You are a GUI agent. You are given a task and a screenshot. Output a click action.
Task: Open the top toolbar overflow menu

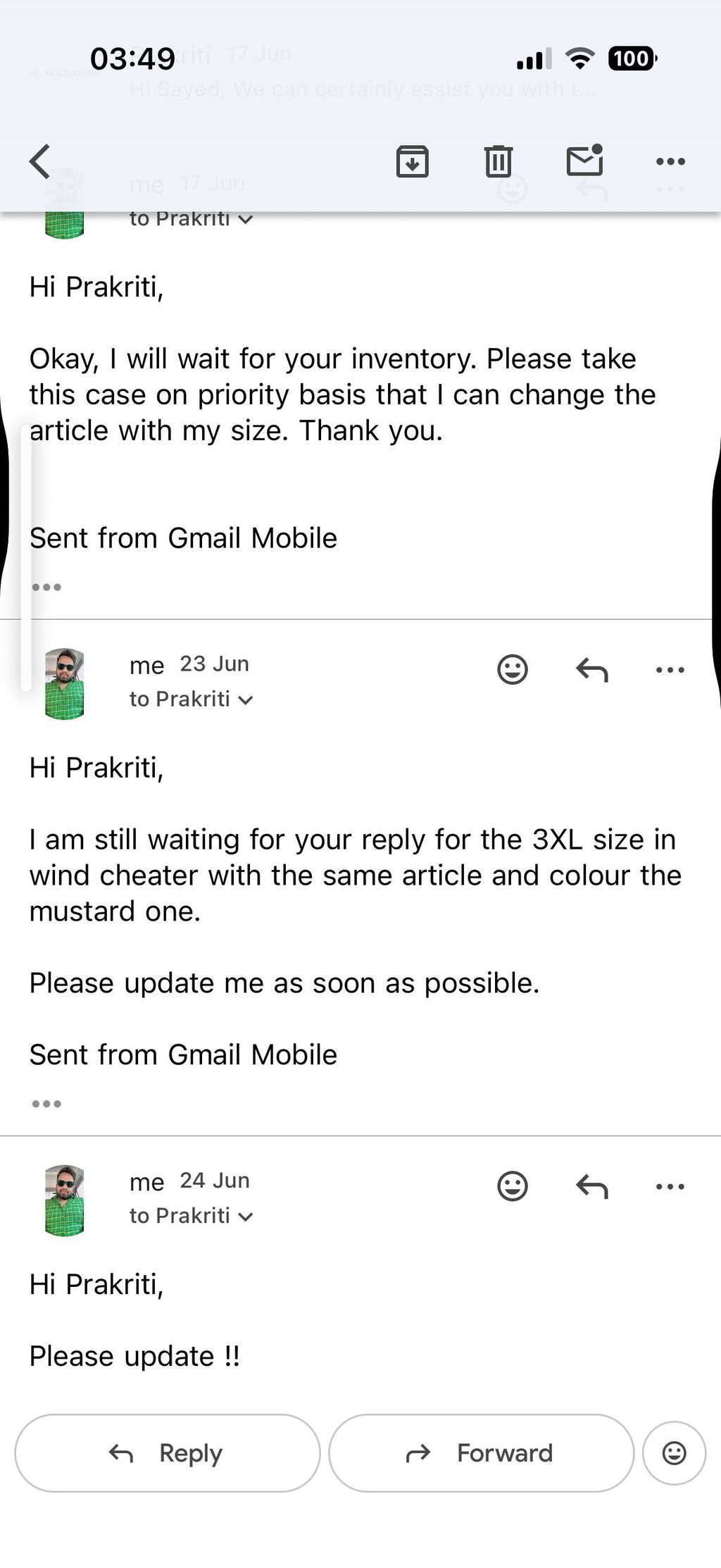pos(670,161)
